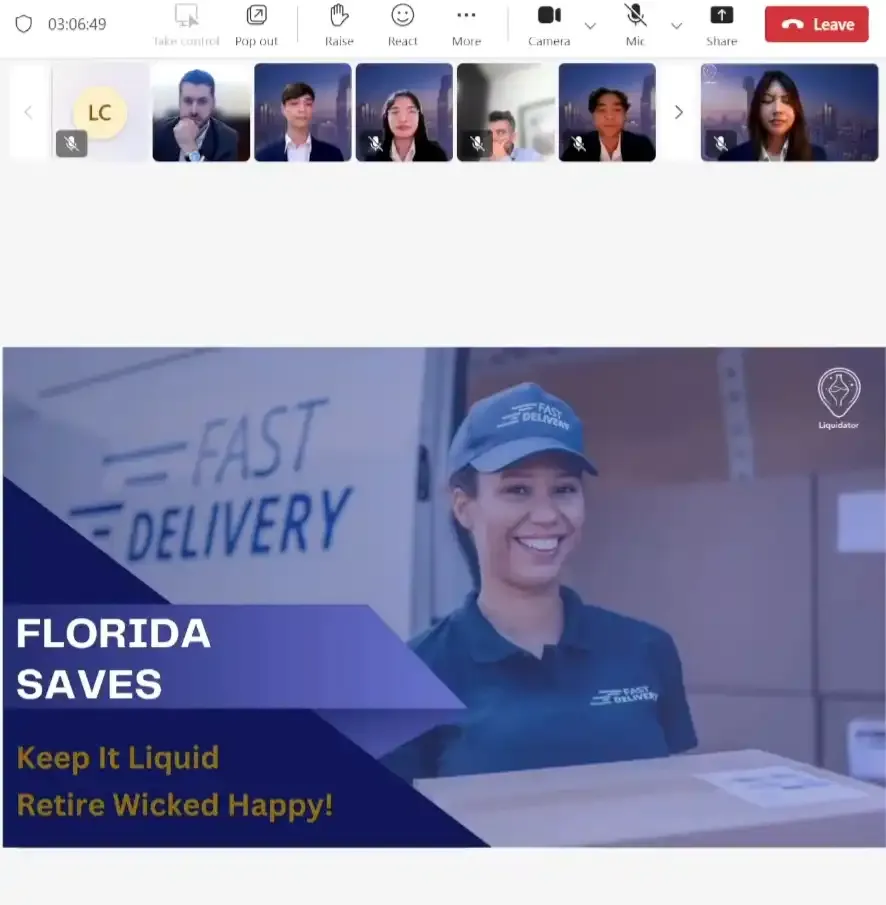Unmute the Mic
Viewport: 886px width, 905px height.
(x=635, y=24)
